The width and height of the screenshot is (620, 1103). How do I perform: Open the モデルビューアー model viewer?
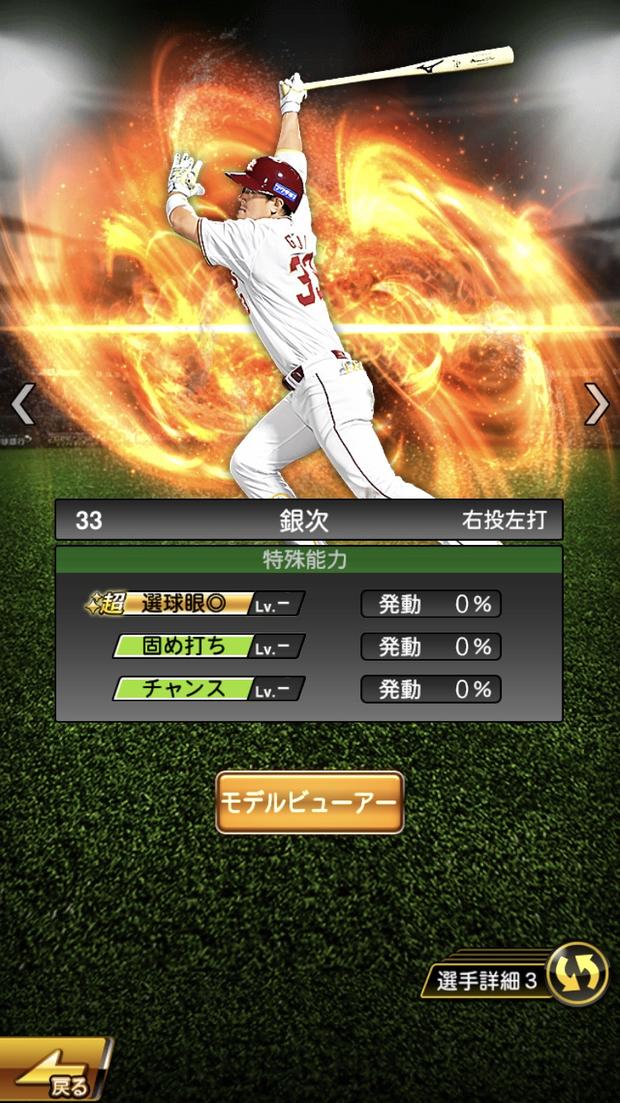tap(310, 802)
